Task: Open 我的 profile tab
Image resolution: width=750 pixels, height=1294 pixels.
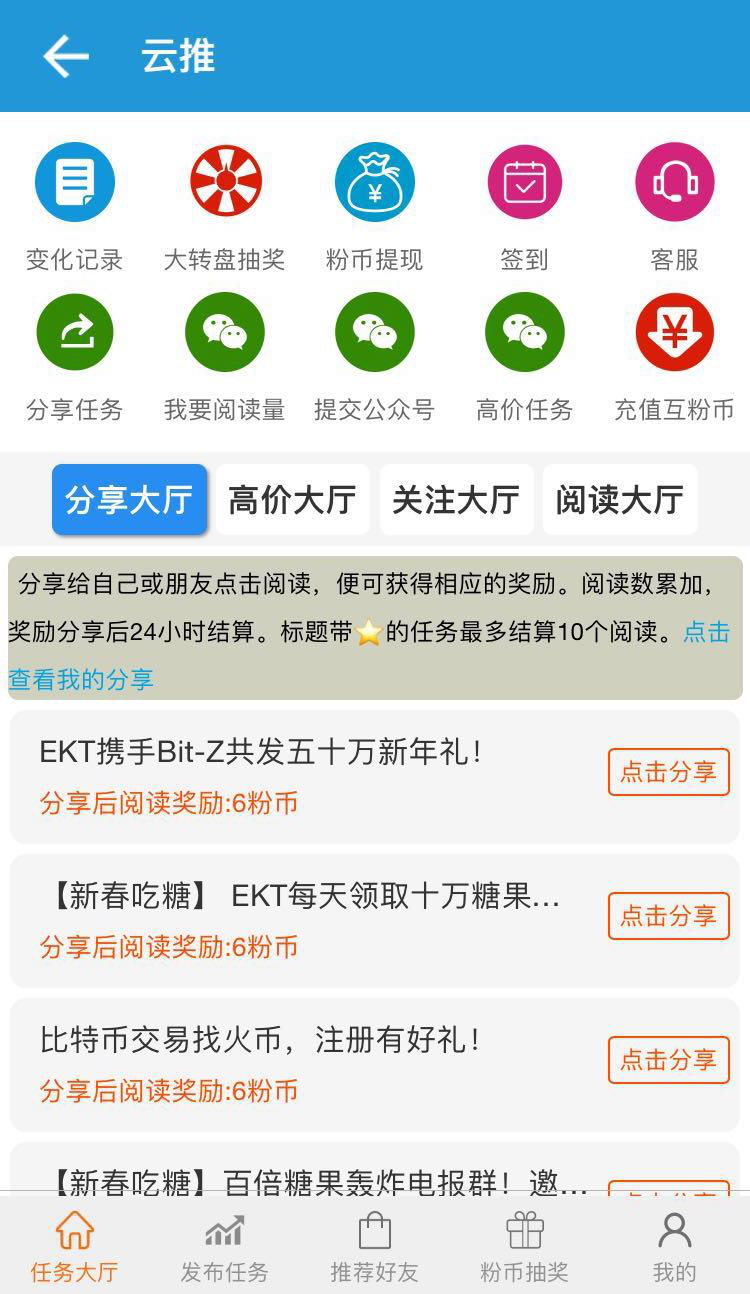Action: click(674, 1246)
